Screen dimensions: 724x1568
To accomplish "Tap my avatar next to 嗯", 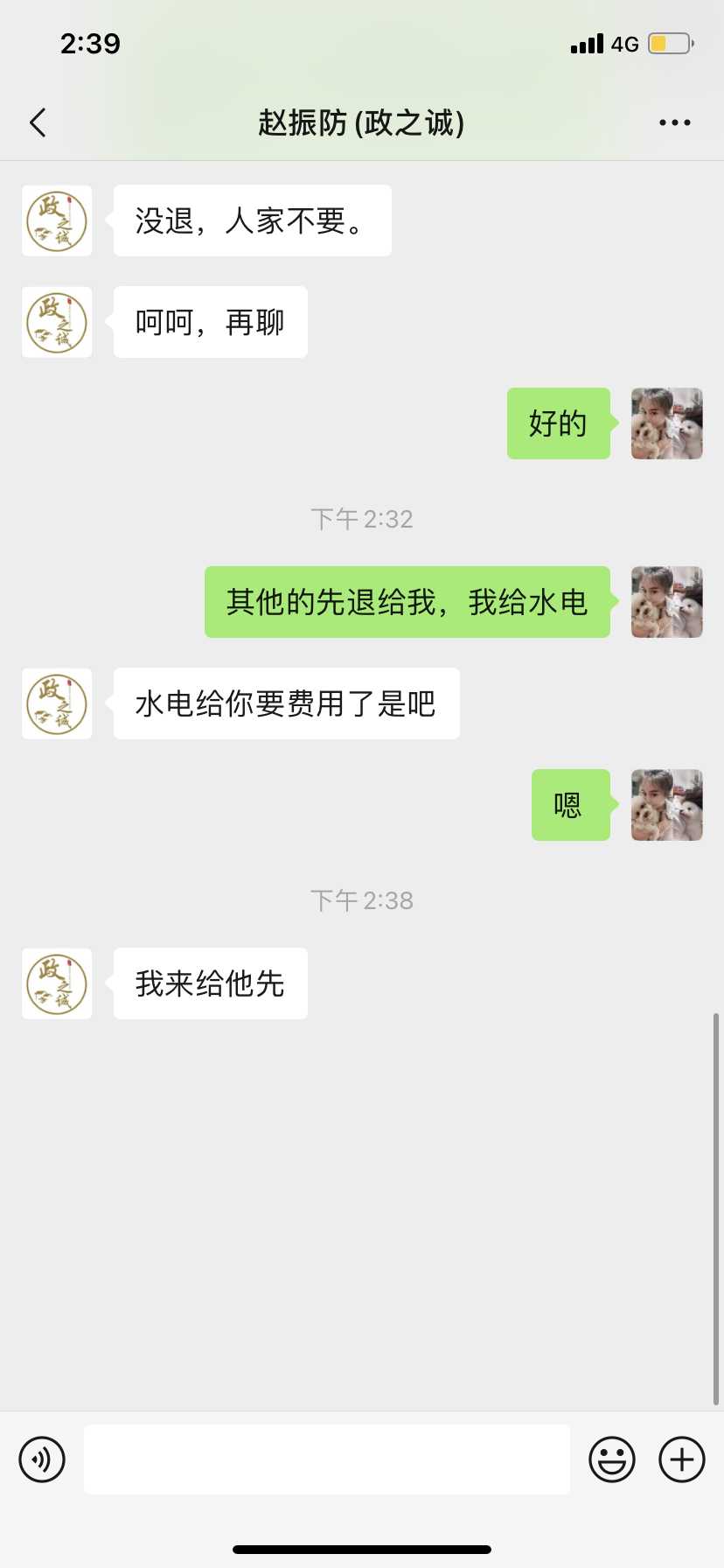I will coord(667,805).
